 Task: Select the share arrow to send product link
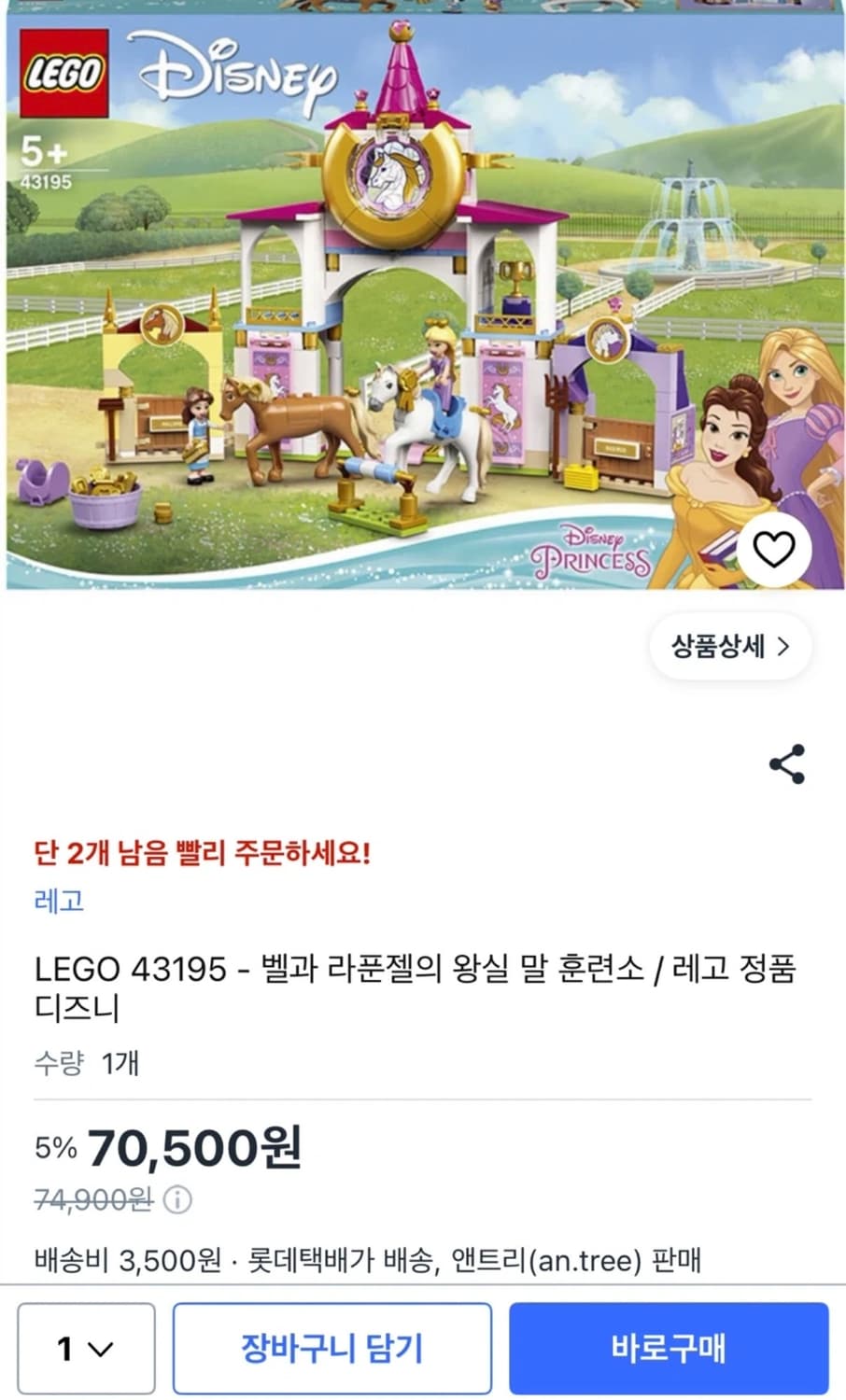point(785,765)
